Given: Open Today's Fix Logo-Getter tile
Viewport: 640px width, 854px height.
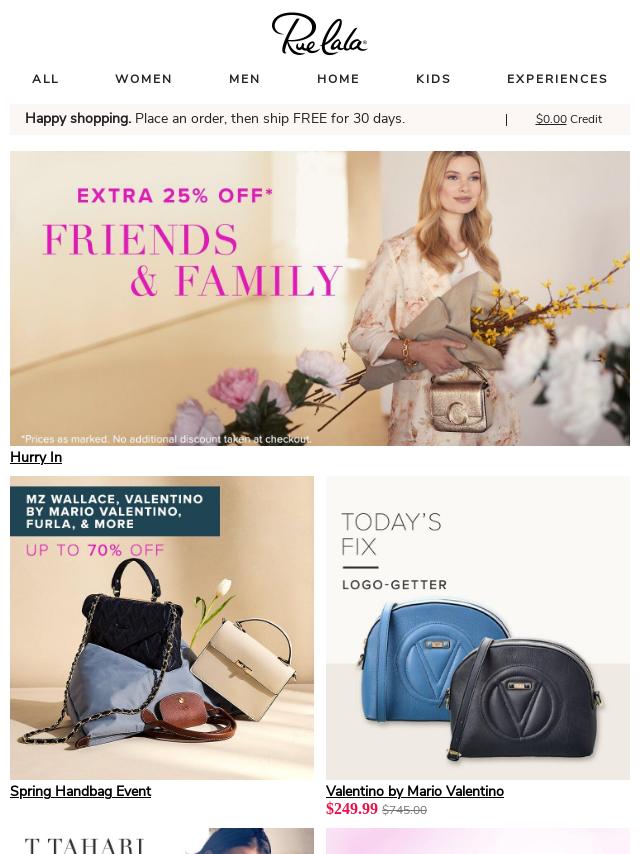Looking at the screenshot, I should tap(478, 627).
